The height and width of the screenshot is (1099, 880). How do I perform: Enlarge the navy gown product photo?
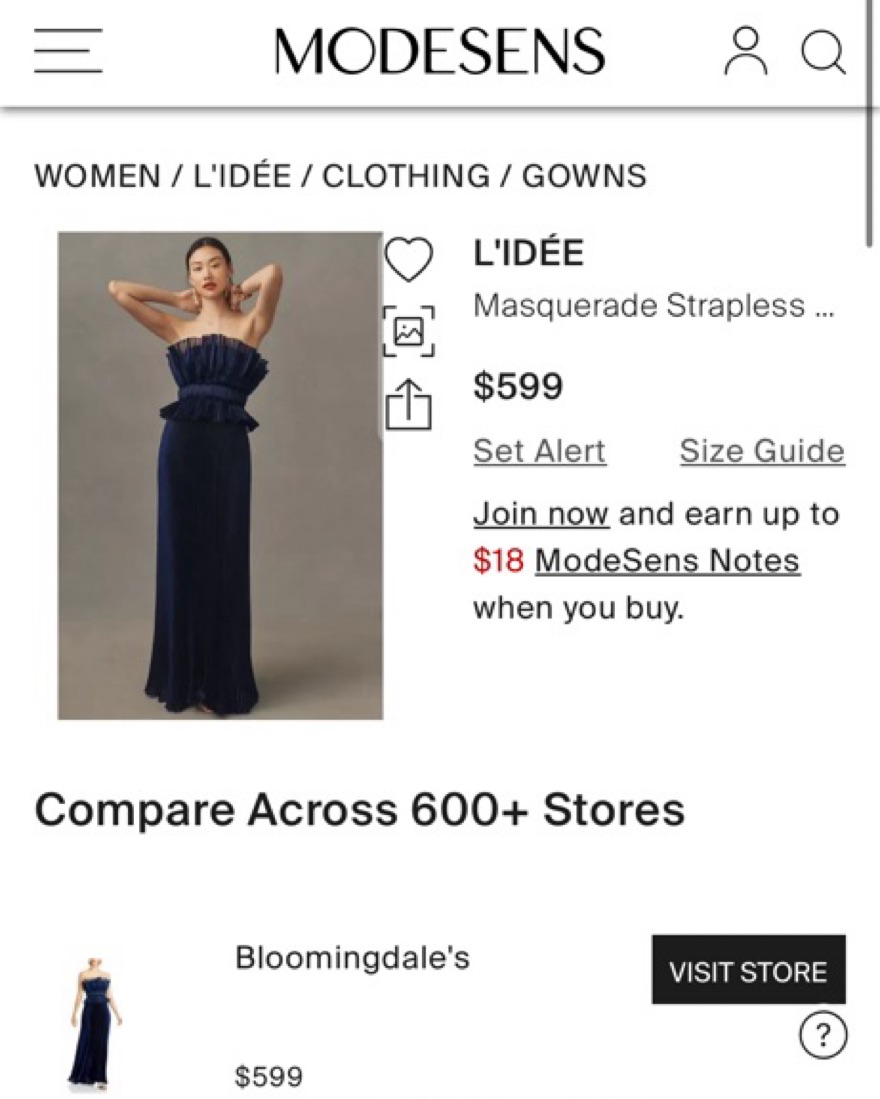(x=220, y=475)
